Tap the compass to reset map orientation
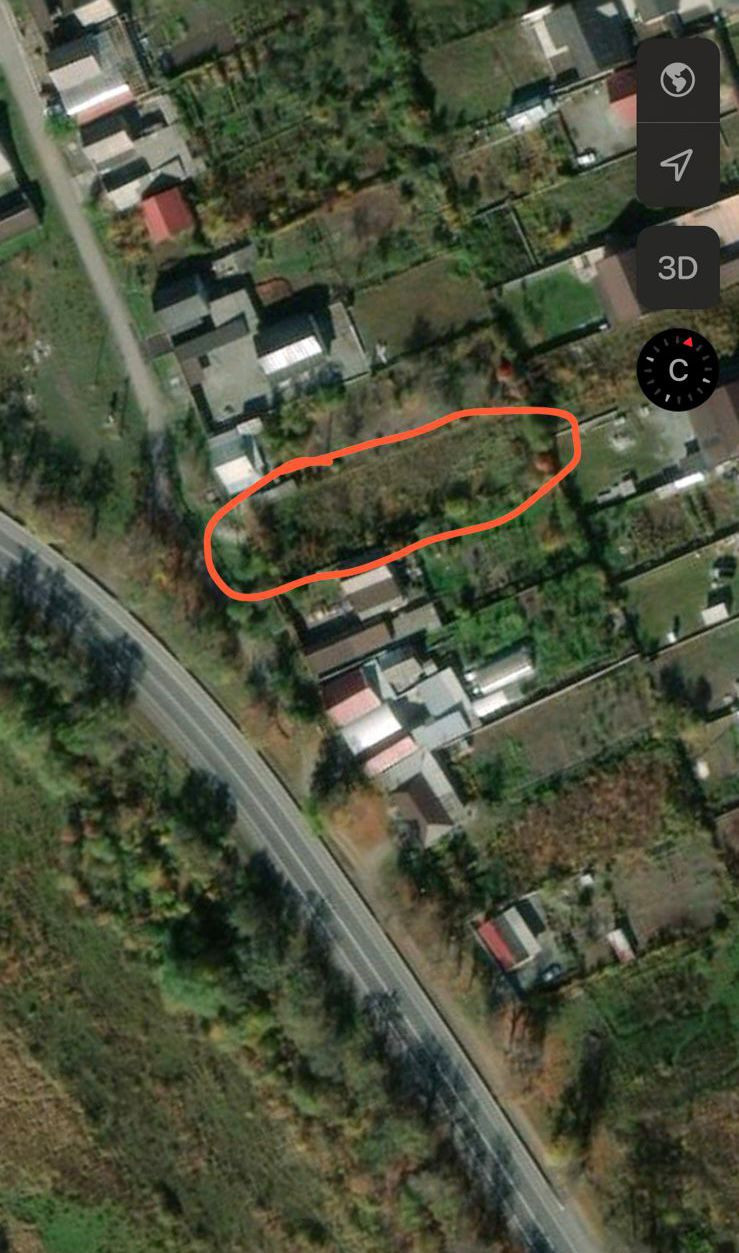739x1253 pixels. point(678,371)
